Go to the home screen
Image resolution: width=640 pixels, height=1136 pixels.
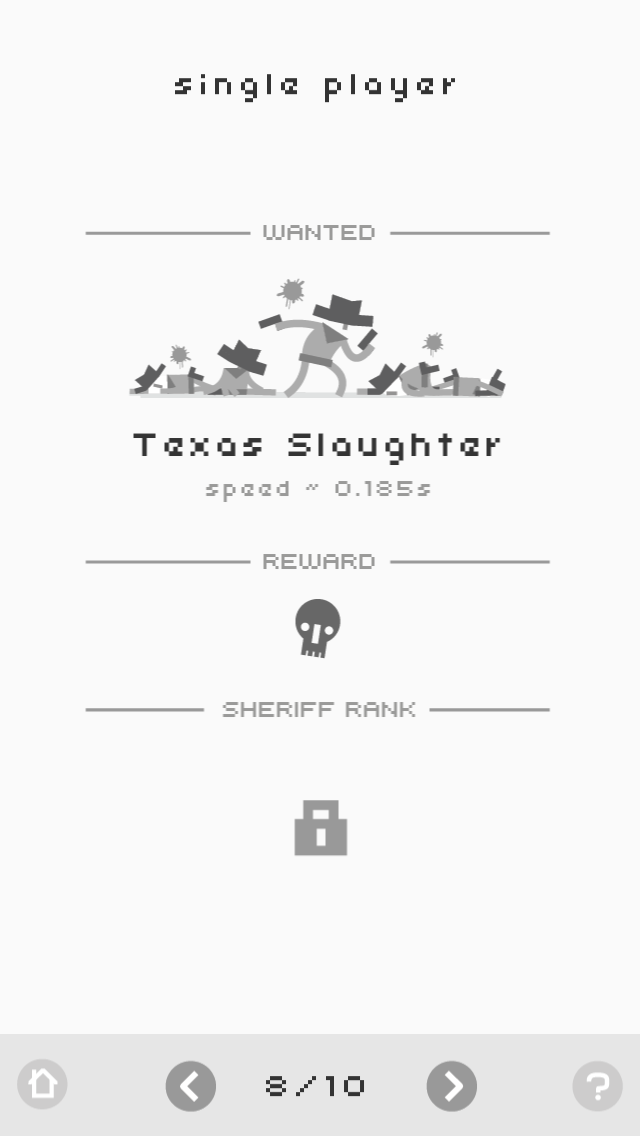[x=42, y=1085]
